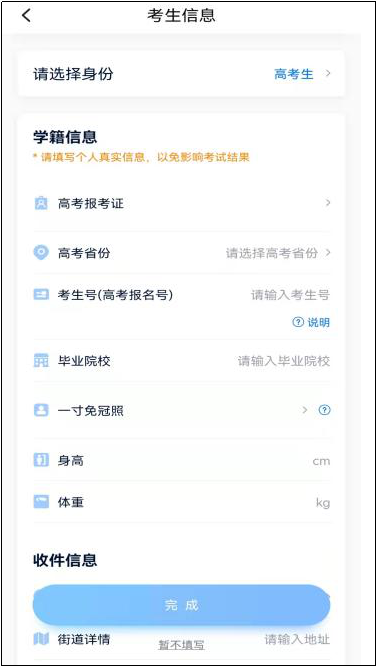This screenshot has height=669, width=377.
Task: Open the 高考报考证 row
Action: coord(182,204)
